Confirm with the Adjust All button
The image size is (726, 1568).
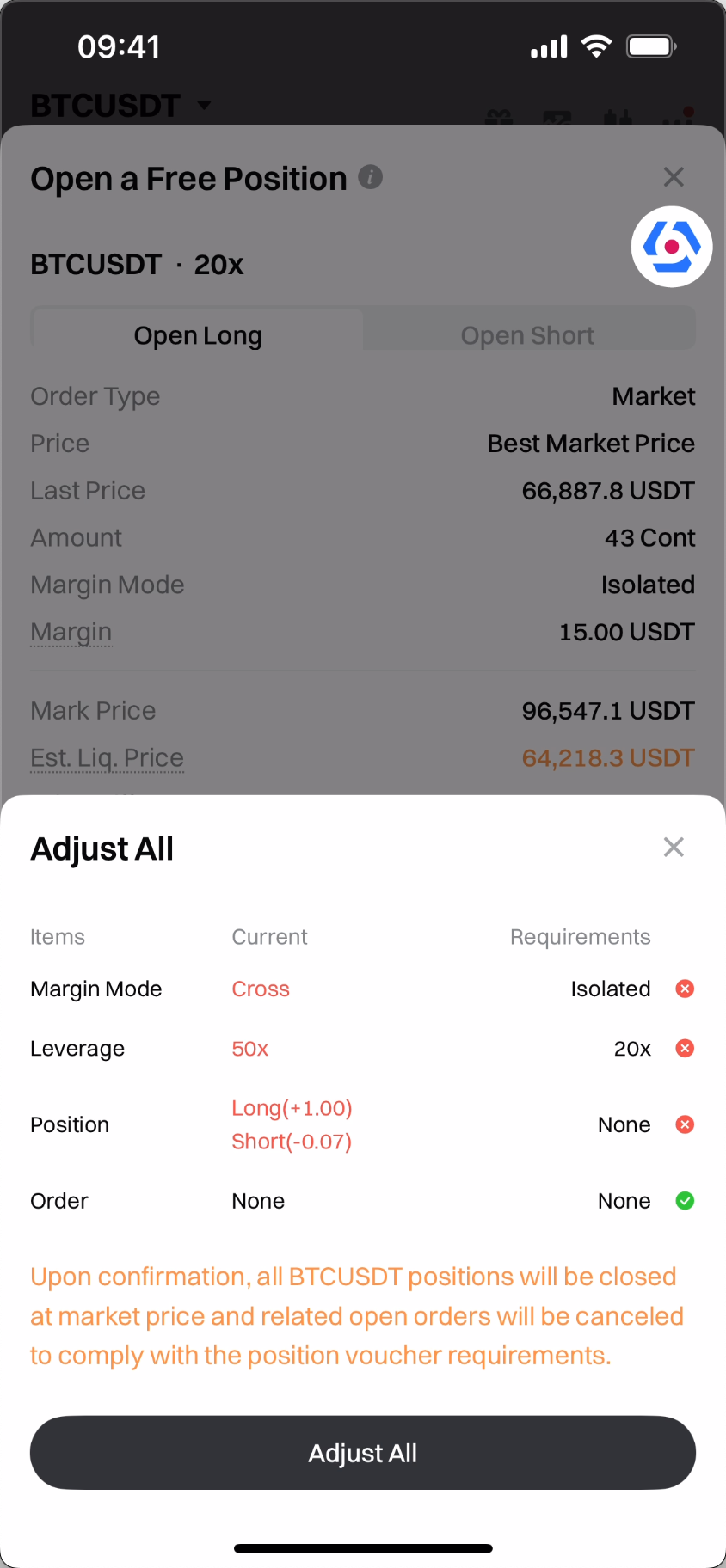pyautogui.click(x=362, y=1453)
